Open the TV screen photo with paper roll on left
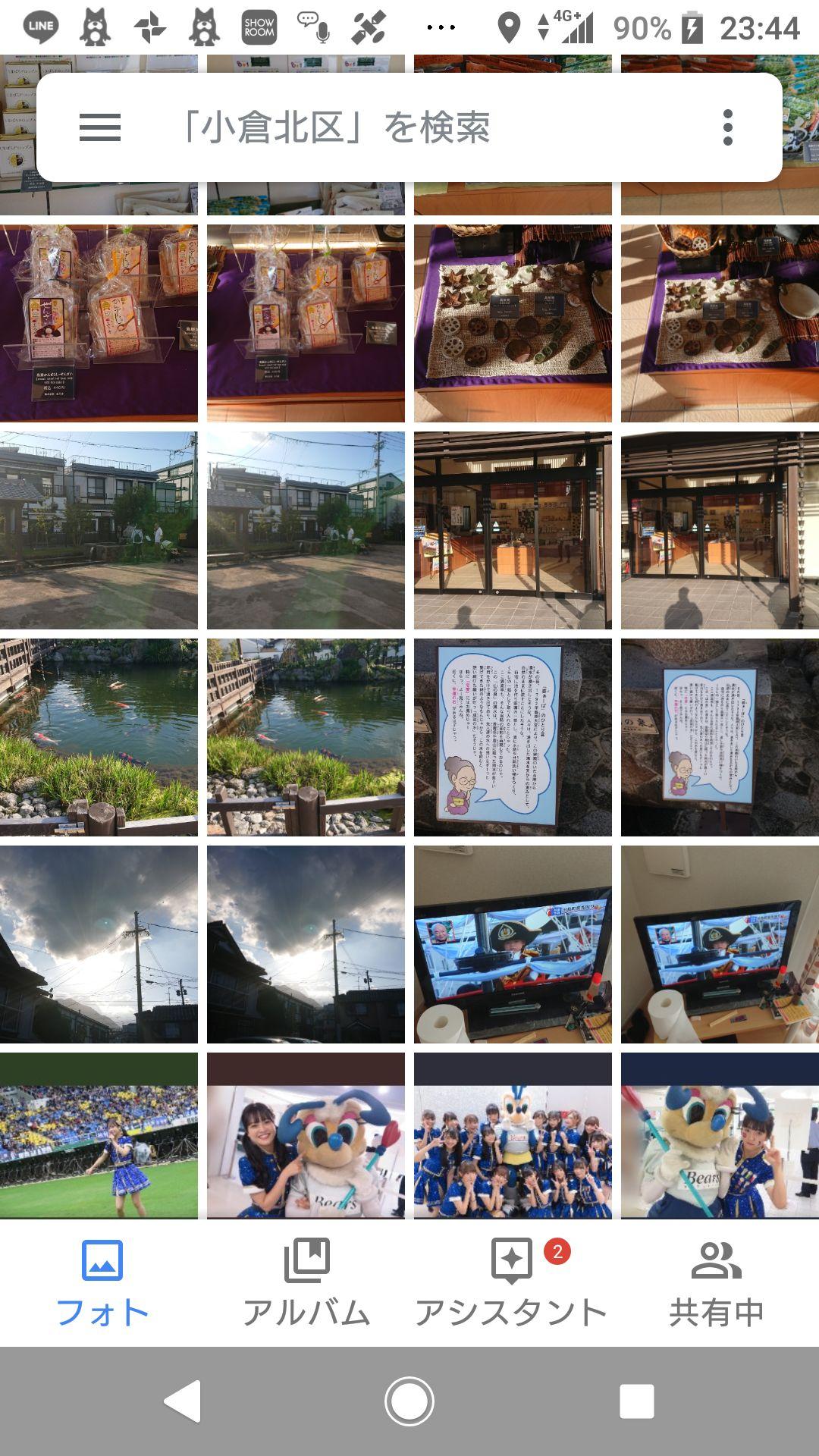The height and width of the screenshot is (1456, 819). point(513,944)
